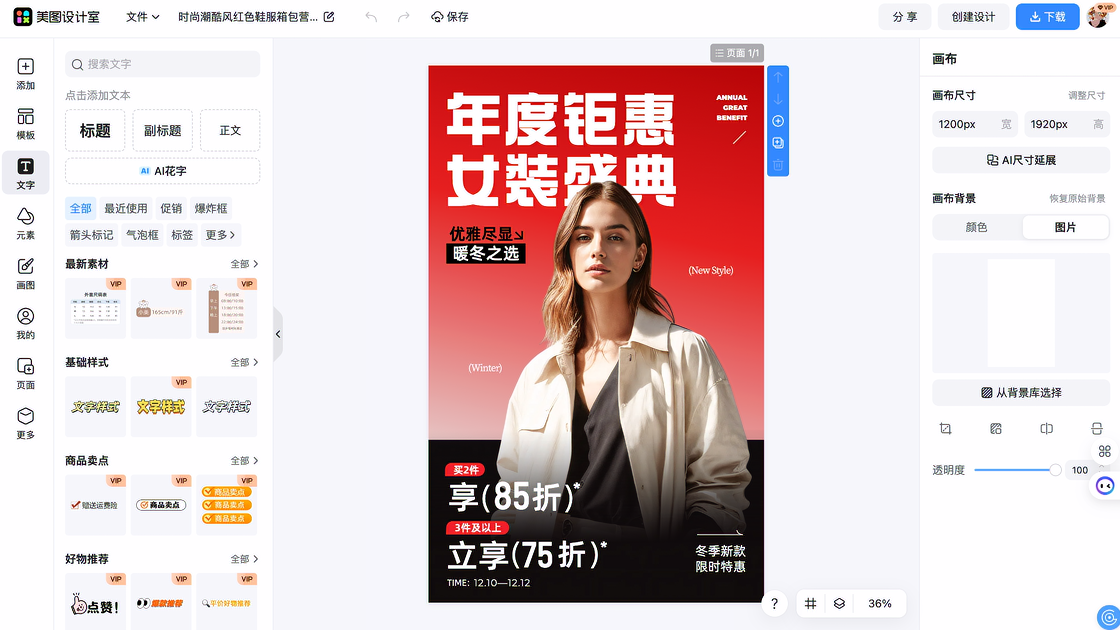Click the 下载 download button
Screen dimensions: 1120x630
(x=1047, y=17)
